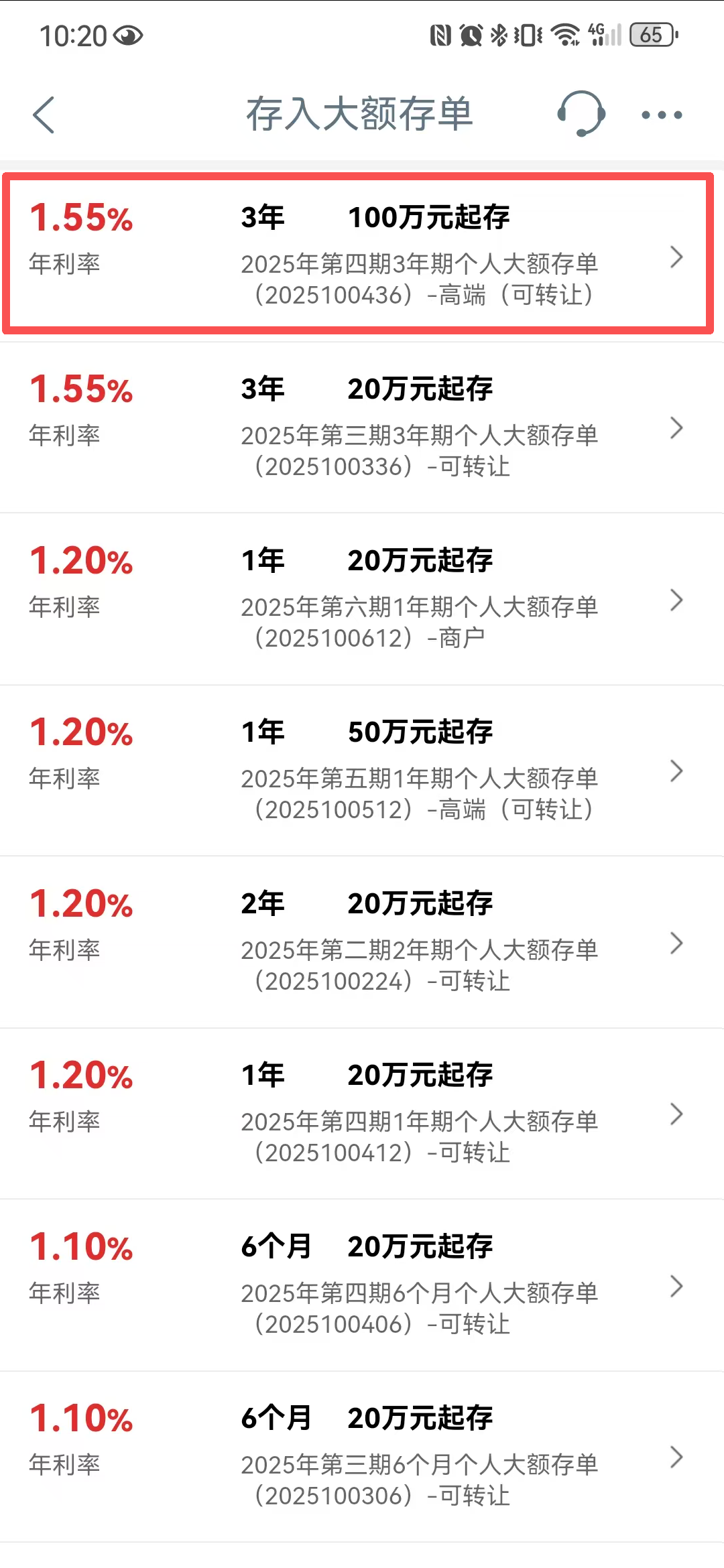Tap the alarm clock status bar icon
This screenshot has width=724, height=1568.
(x=469, y=35)
